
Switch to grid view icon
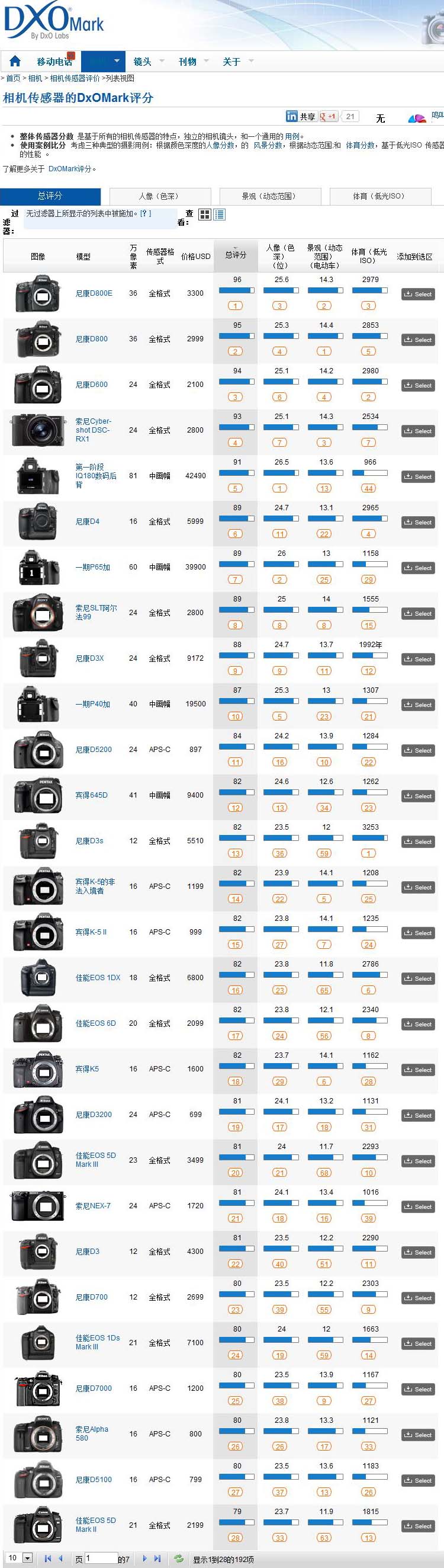click(205, 215)
